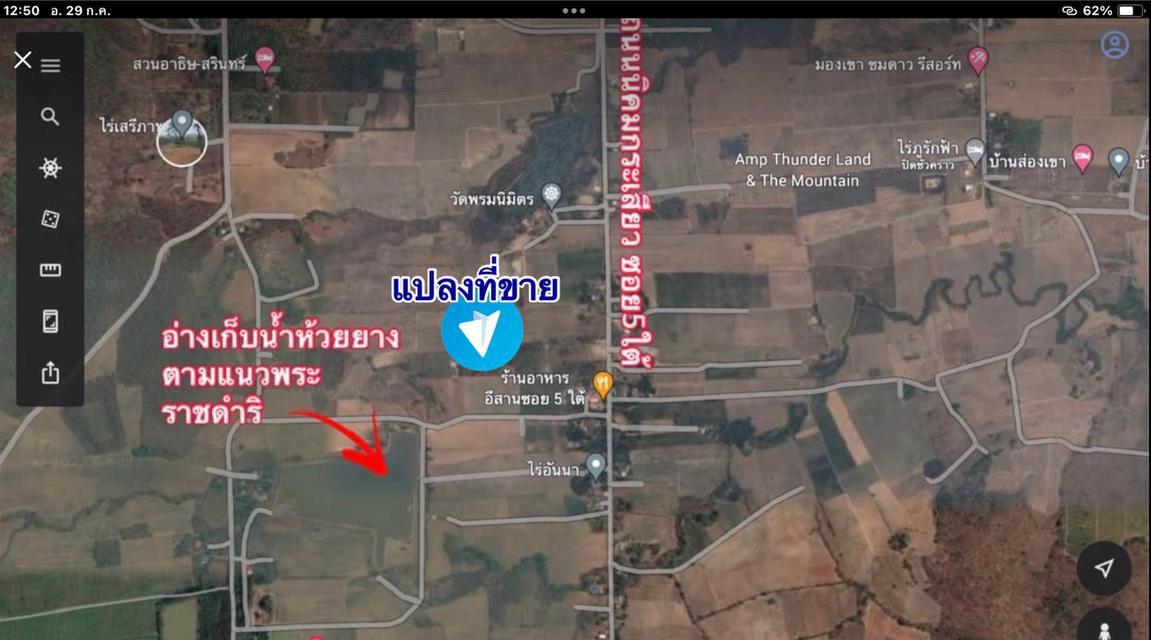This screenshot has height=640, width=1151.
Task: Tap the มองเขา ชมดาว รีสอร์ท marker
Action: pos(978,58)
